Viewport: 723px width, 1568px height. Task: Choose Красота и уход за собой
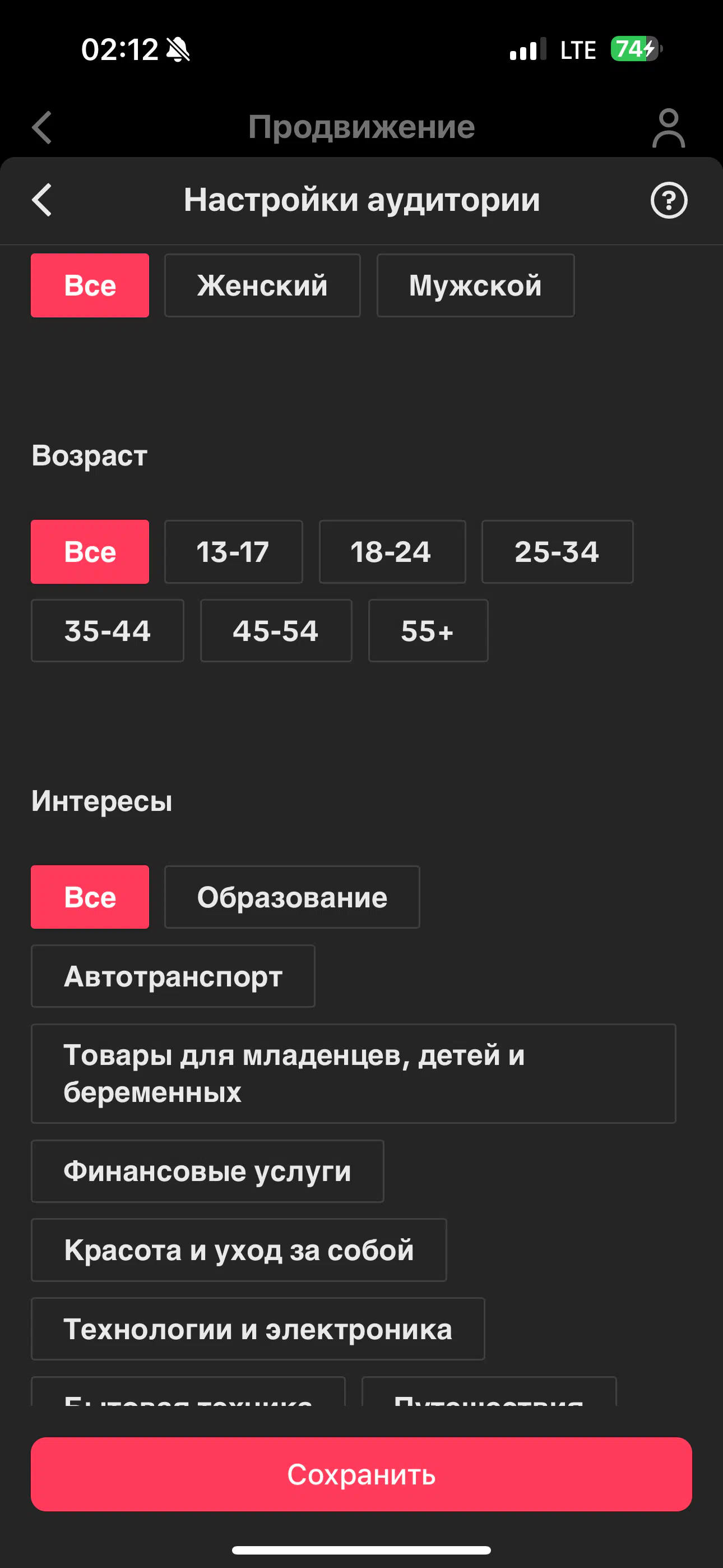coord(239,1250)
